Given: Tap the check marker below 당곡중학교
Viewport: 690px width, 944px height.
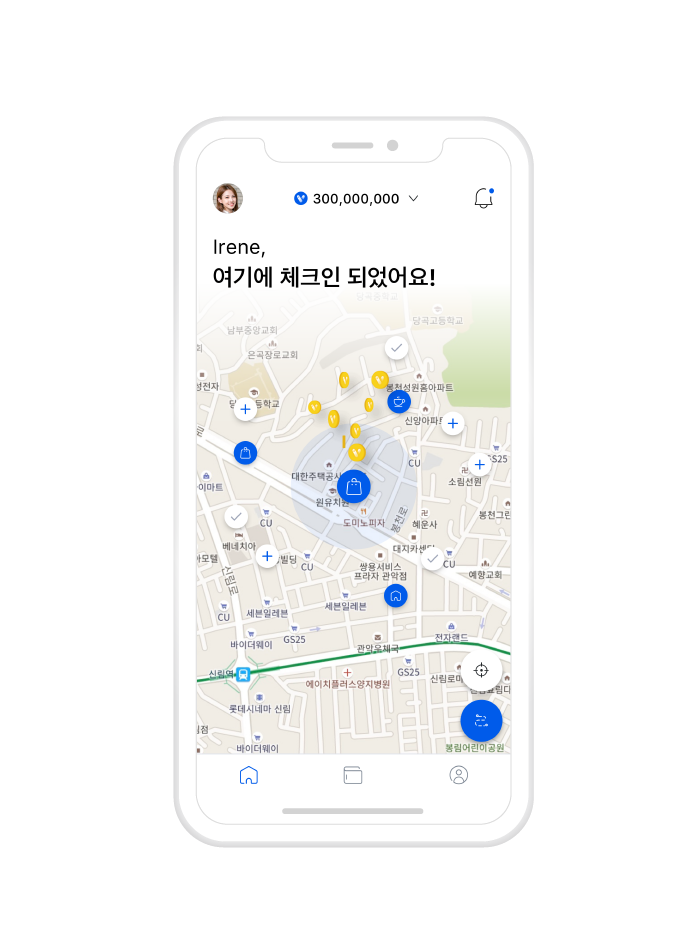Looking at the screenshot, I should (x=397, y=348).
